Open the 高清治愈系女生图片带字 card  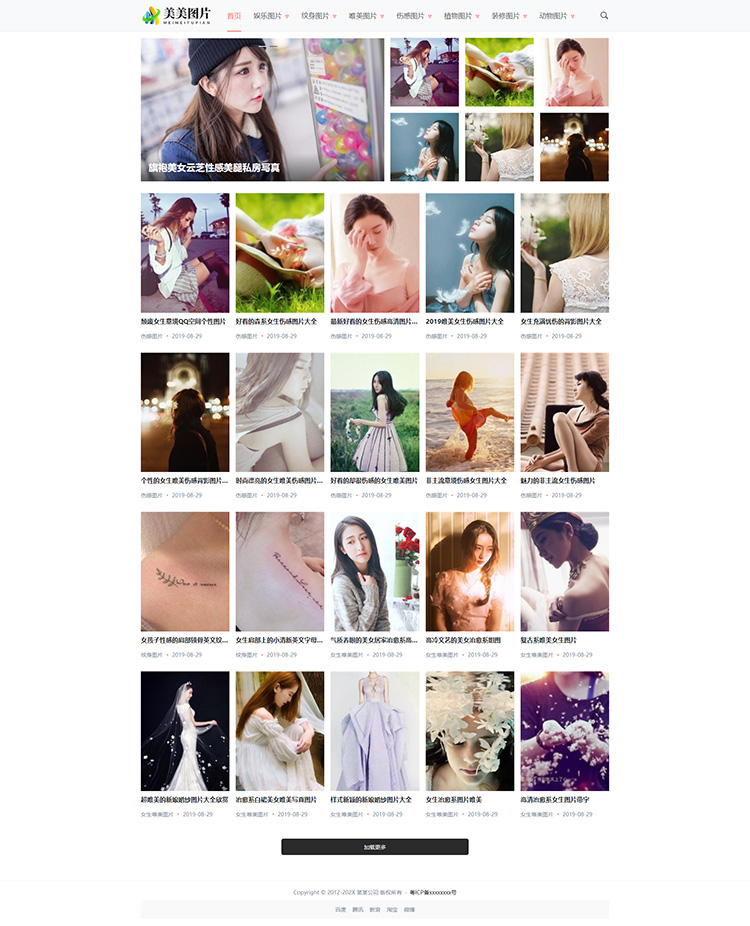(564, 731)
